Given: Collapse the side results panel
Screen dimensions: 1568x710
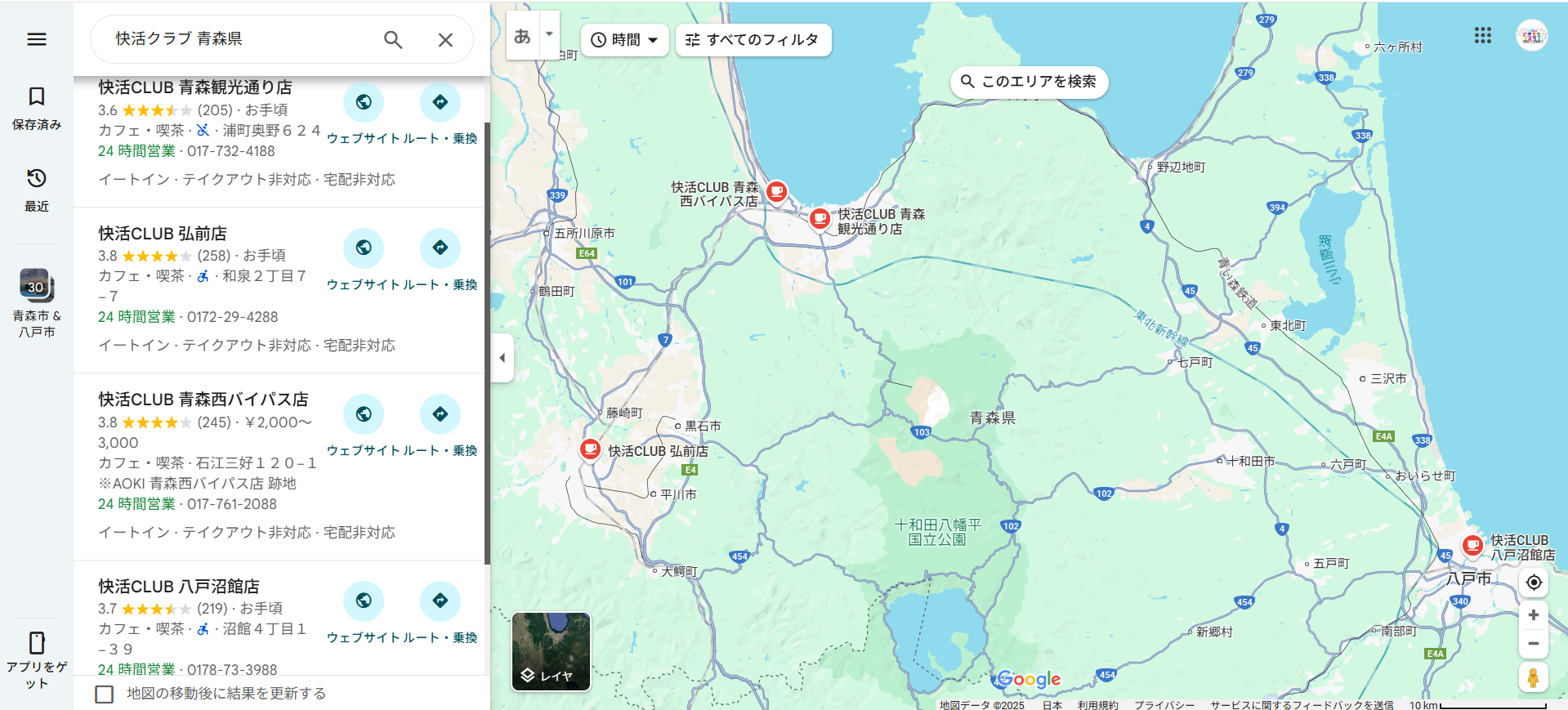Looking at the screenshot, I should (x=503, y=358).
